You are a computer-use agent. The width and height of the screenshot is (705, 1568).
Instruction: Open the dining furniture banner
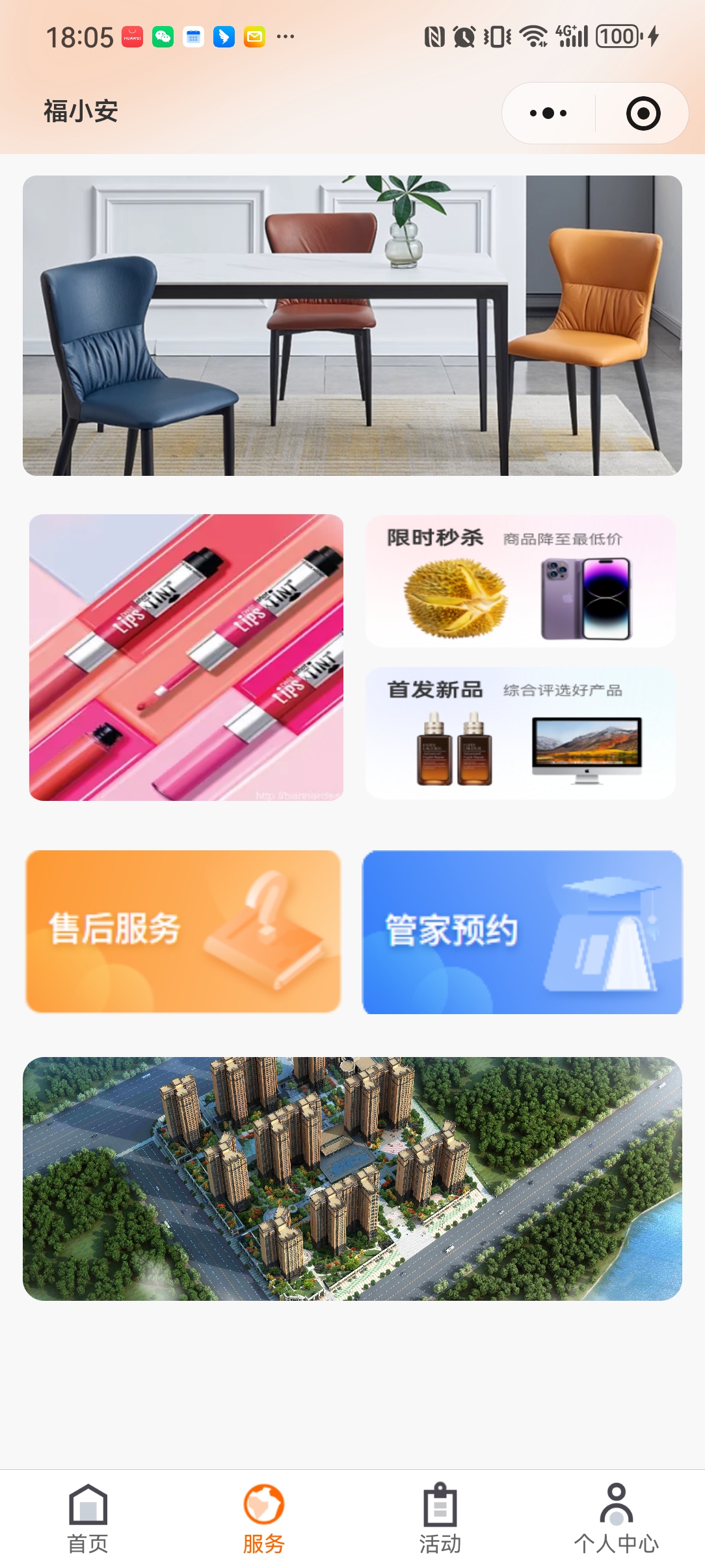pyautogui.click(x=352, y=325)
